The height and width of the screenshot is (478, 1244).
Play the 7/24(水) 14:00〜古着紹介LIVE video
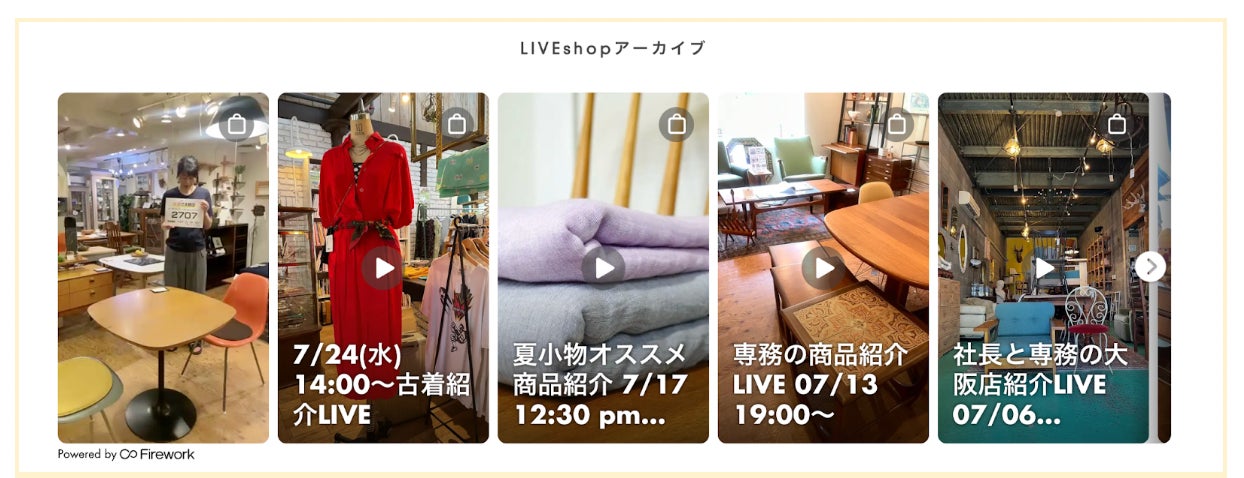pos(383,268)
